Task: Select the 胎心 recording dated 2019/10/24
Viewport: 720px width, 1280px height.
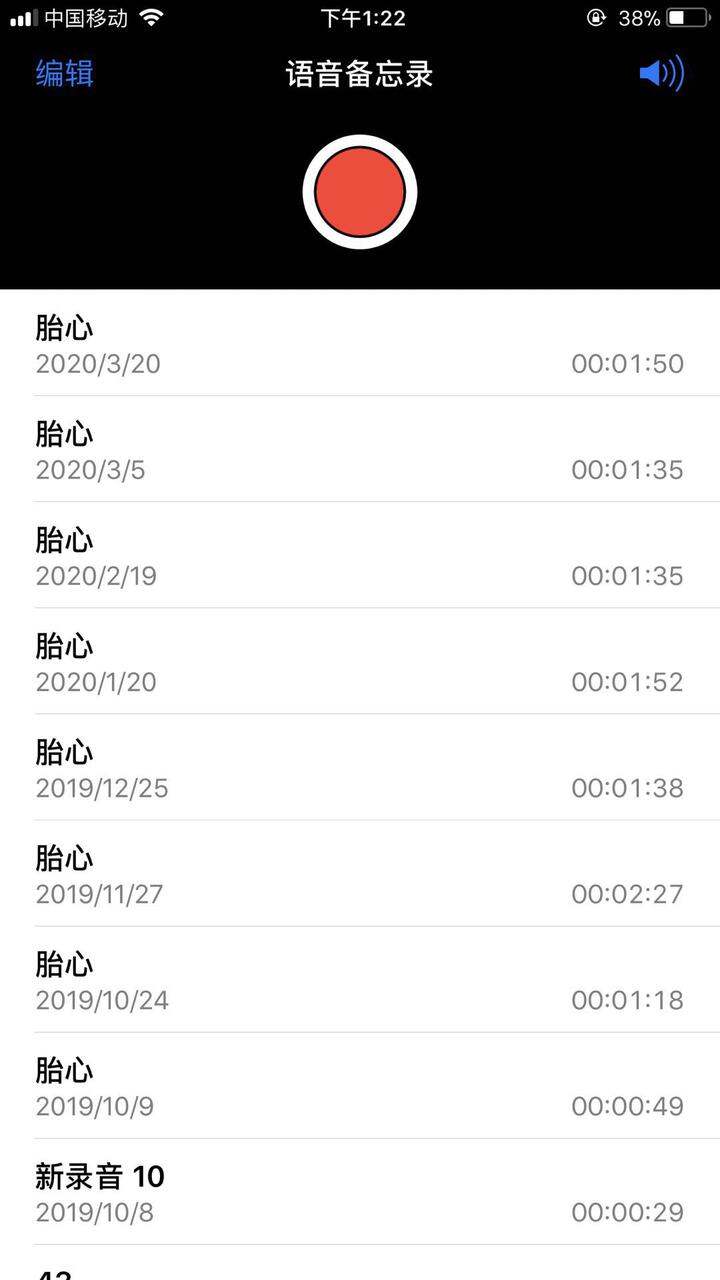Action: click(x=360, y=979)
